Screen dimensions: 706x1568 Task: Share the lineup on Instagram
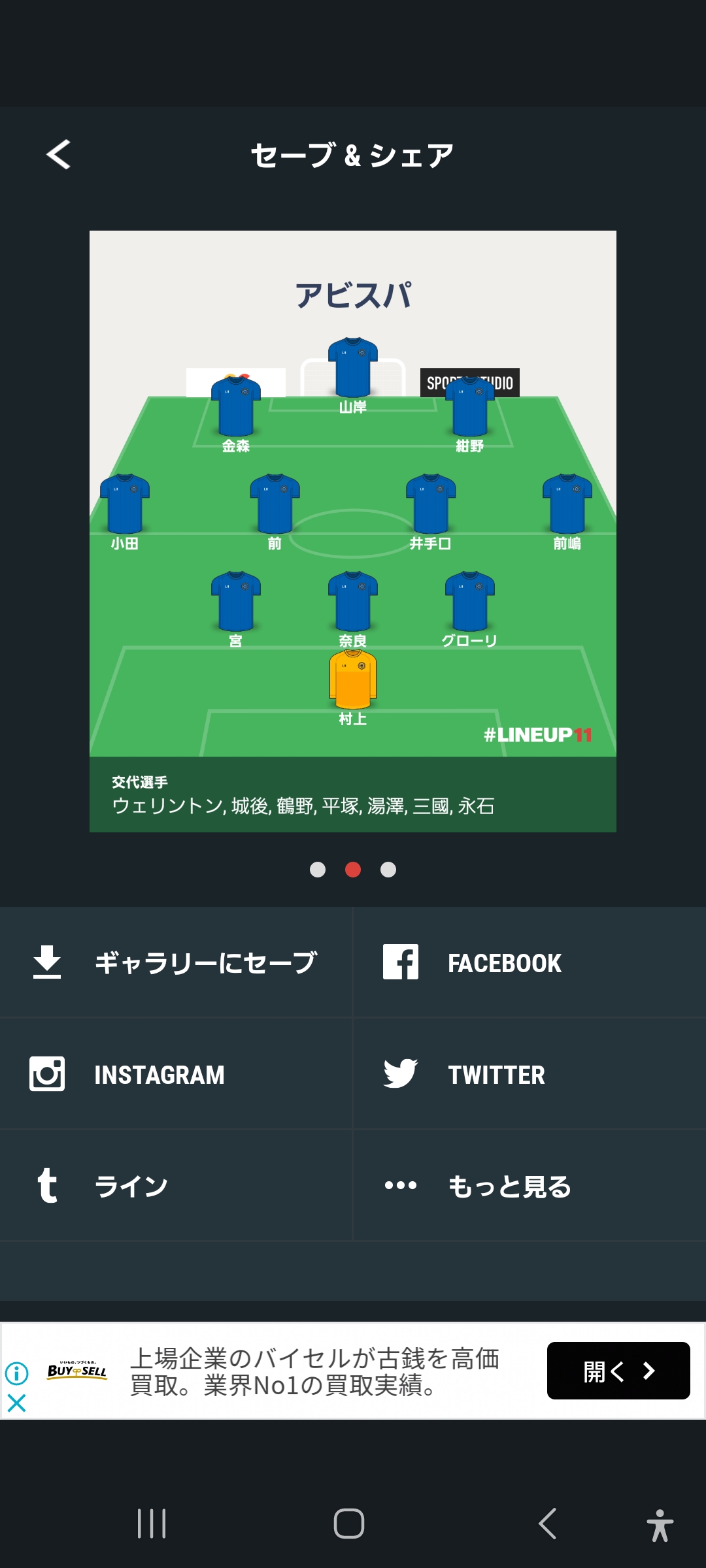[176, 1074]
